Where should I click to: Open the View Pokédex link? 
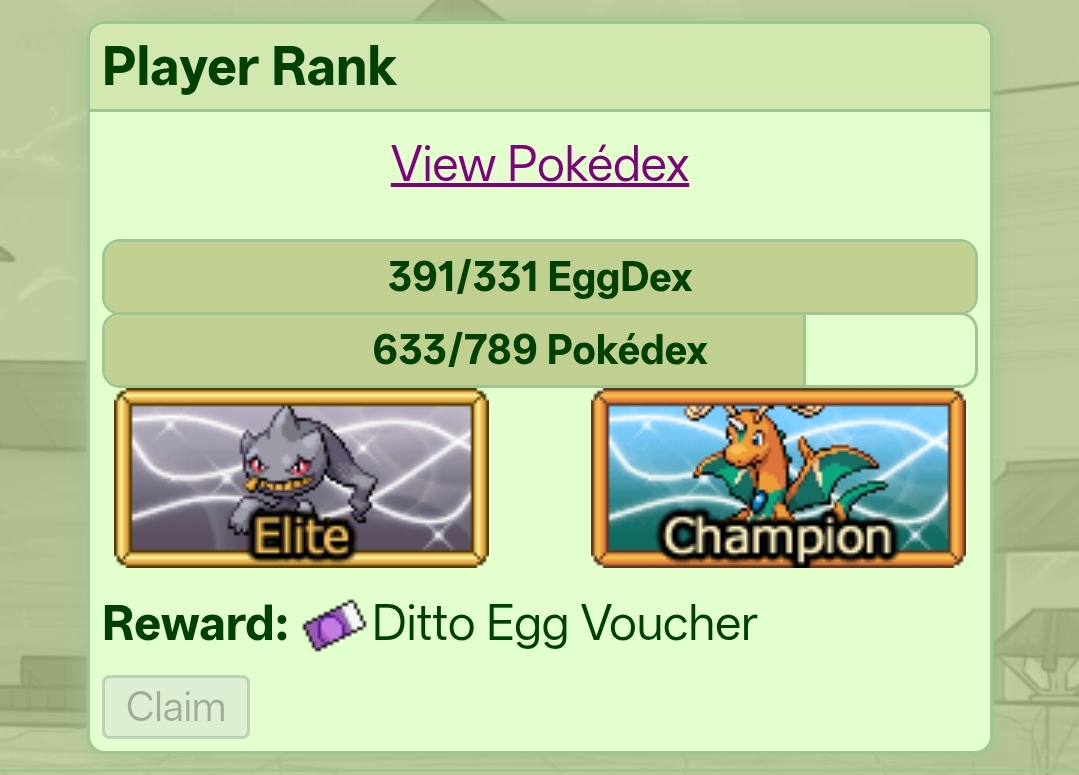point(540,165)
